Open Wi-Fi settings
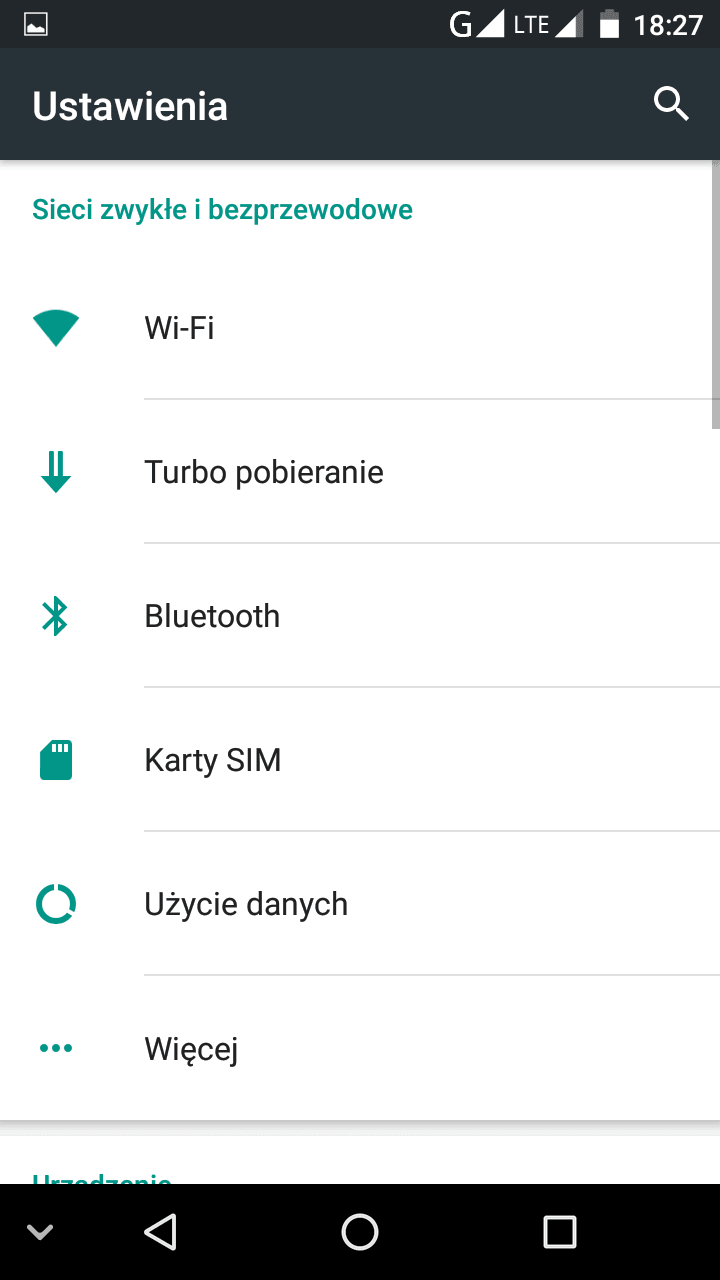 [x=360, y=328]
